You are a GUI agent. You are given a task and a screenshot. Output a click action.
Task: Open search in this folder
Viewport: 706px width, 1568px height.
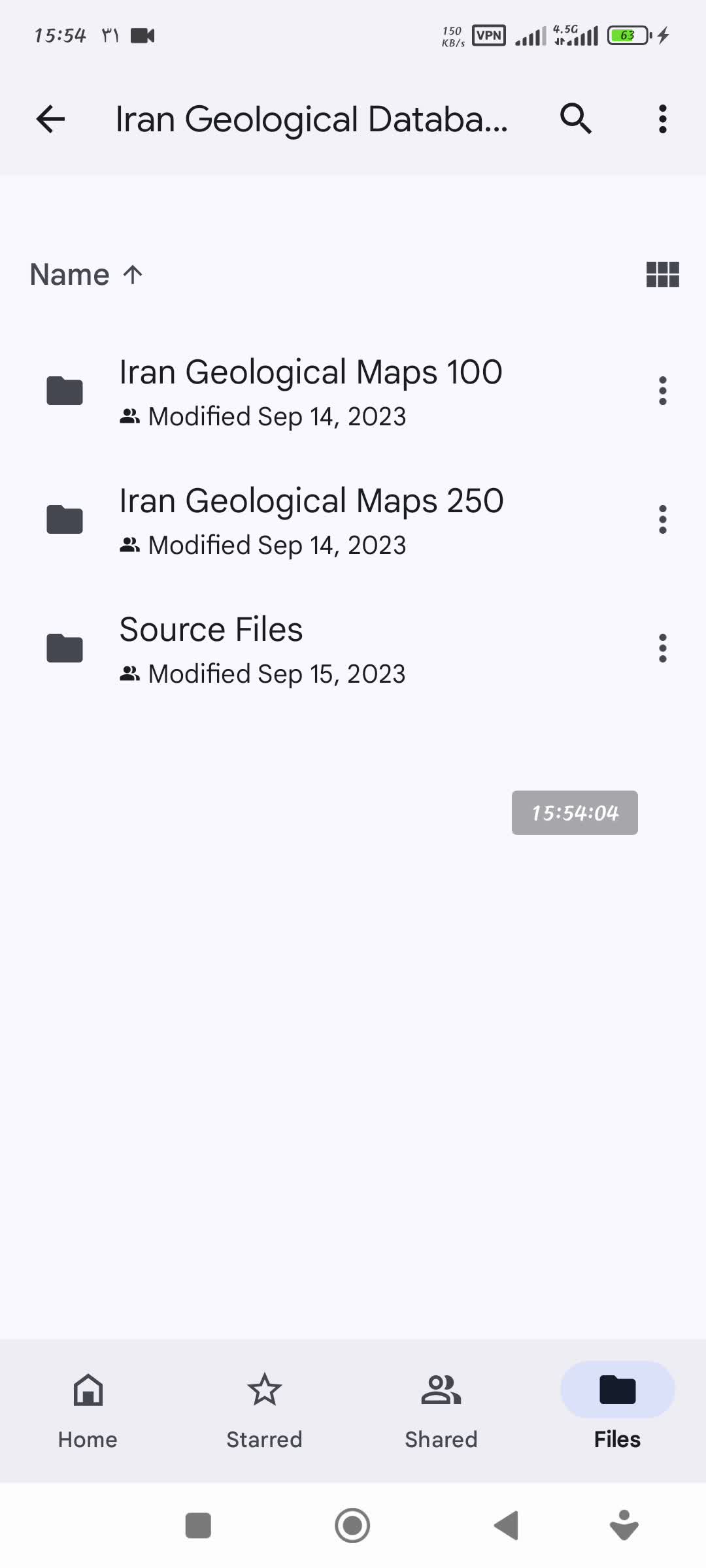point(576,119)
